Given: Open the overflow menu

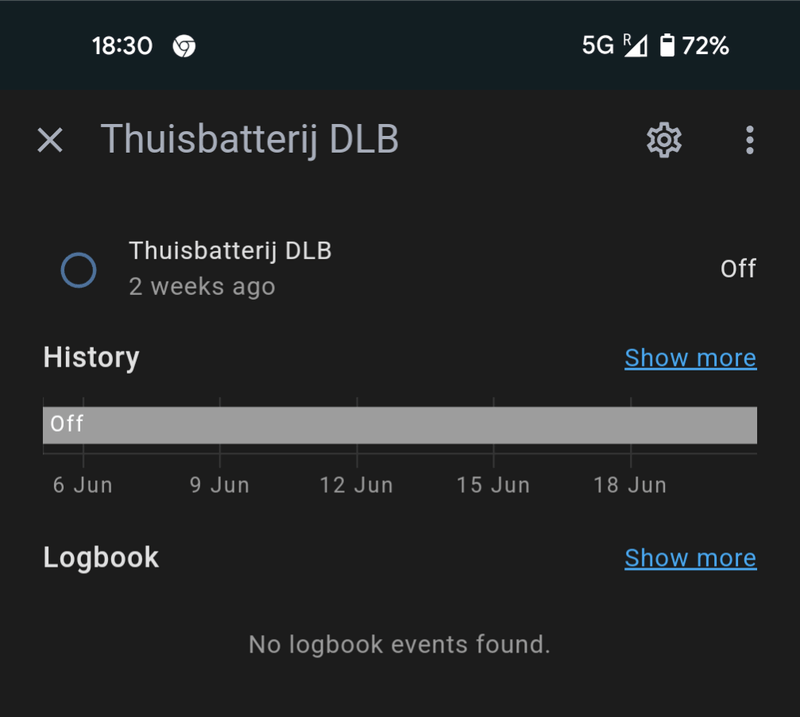Looking at the screenshot, I should click(749, 140).
